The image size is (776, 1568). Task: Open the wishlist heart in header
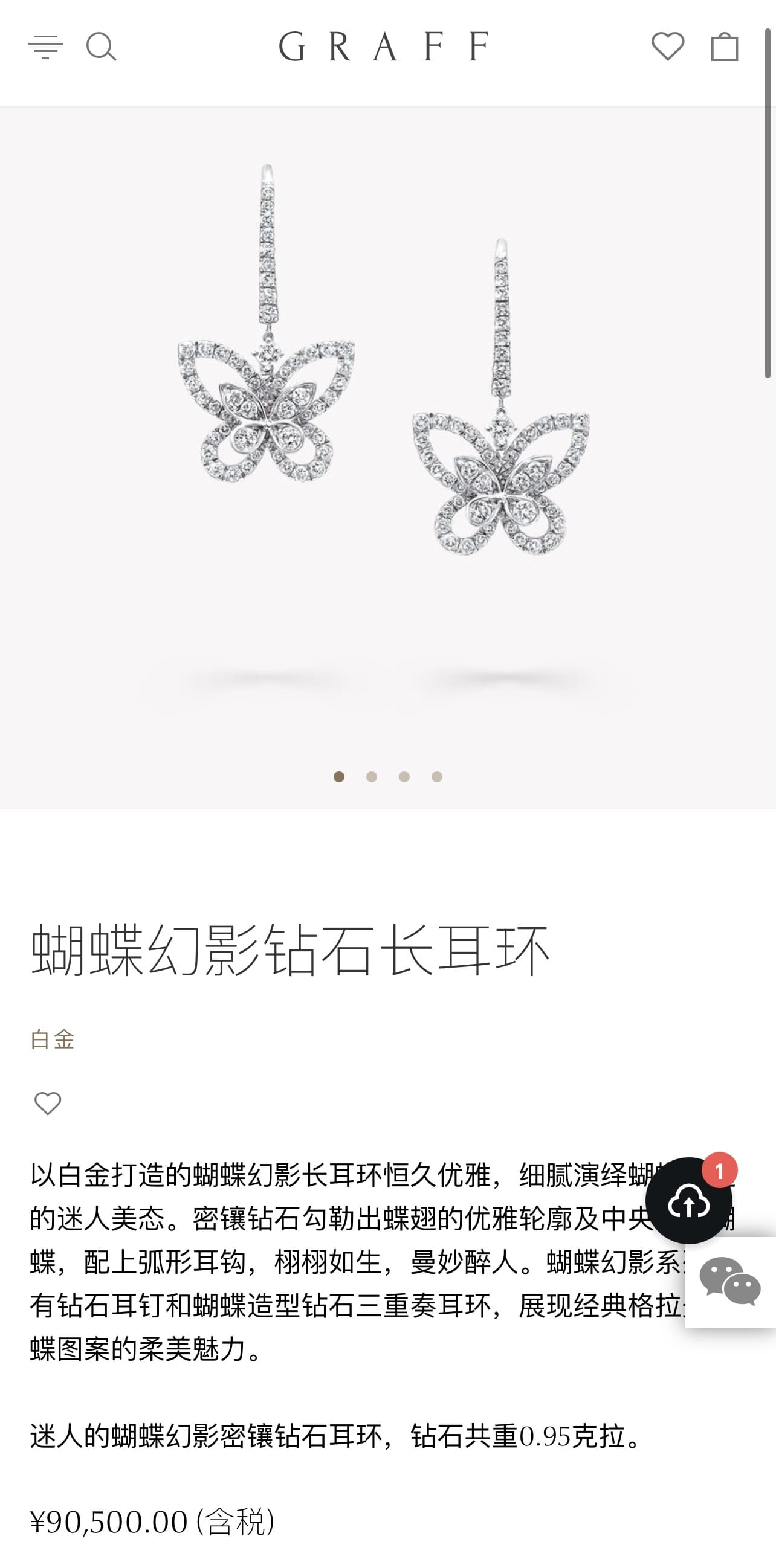(668, 47)
